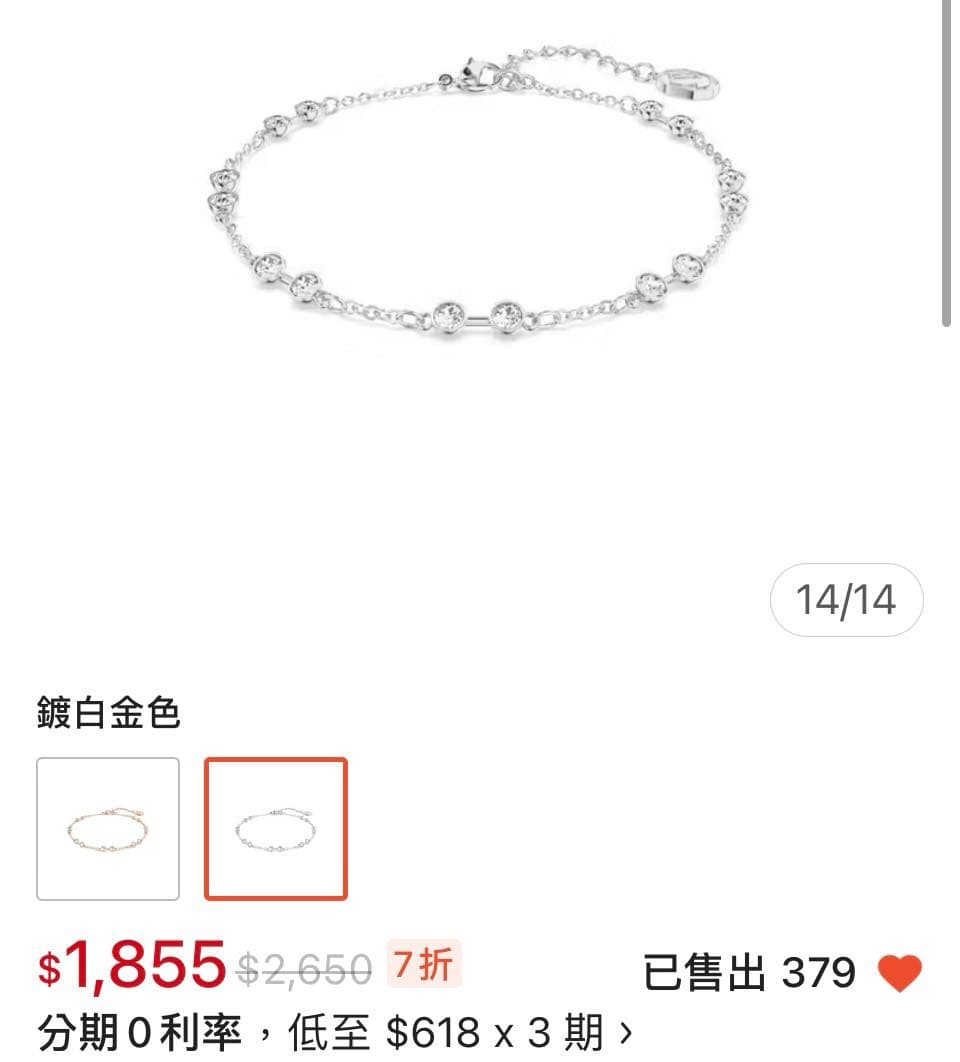Tap the heart icon to favorite item
This screenshot has width=960, height=1062.
pyautogui.click(x=898, y=972)
